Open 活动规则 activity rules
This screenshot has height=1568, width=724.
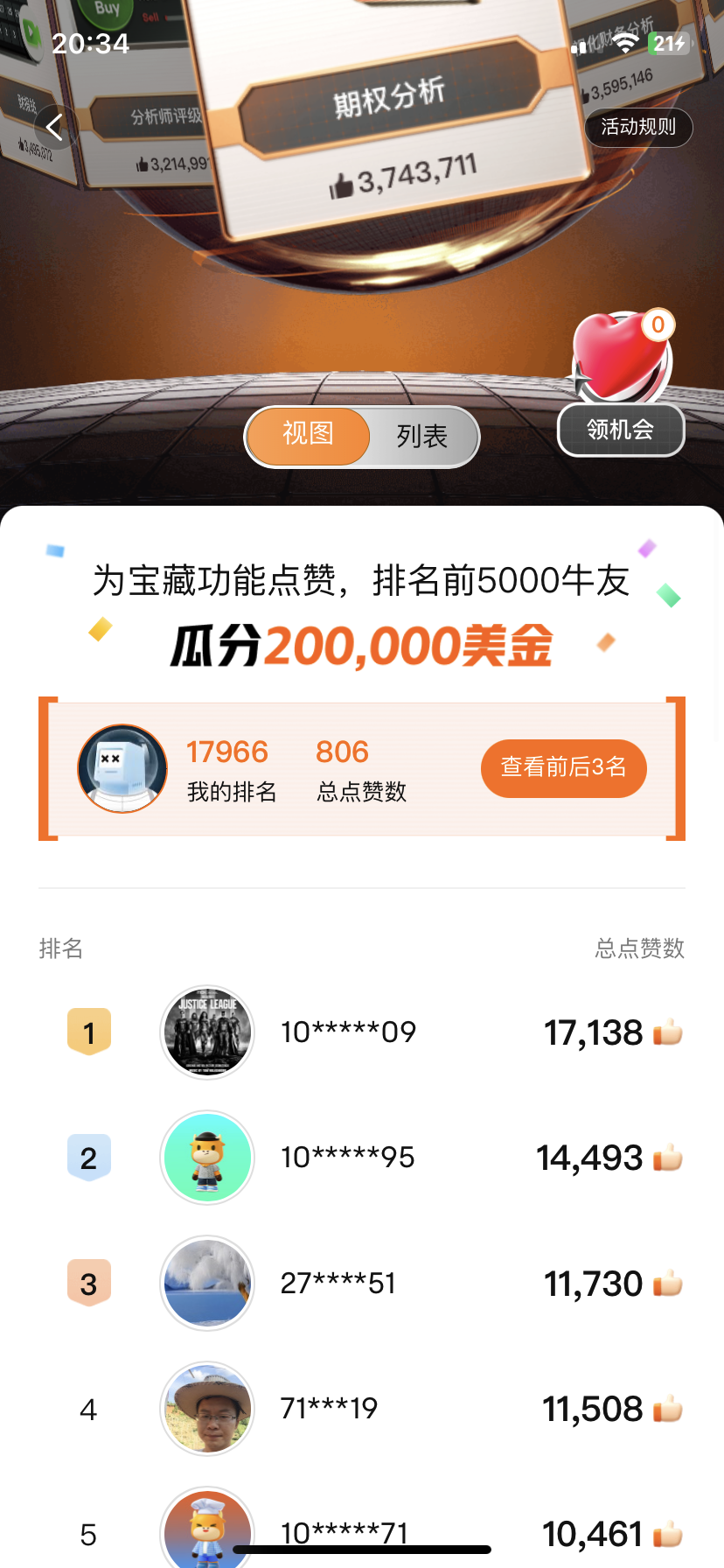coord(638,128)
